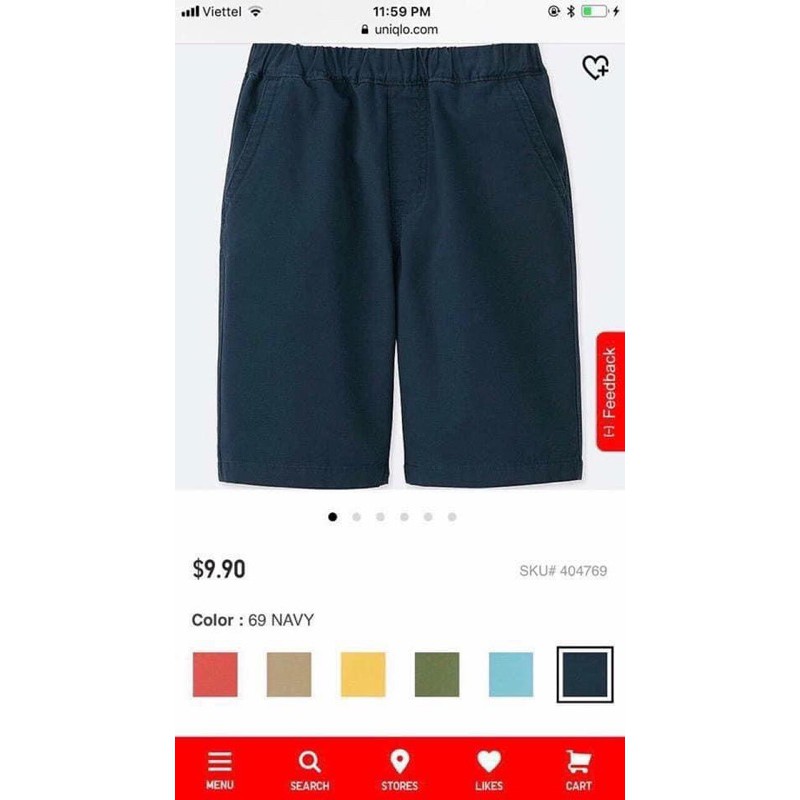Jump to the second product image dot
Screen dimensions: 800x800
(x=356, y=517)
